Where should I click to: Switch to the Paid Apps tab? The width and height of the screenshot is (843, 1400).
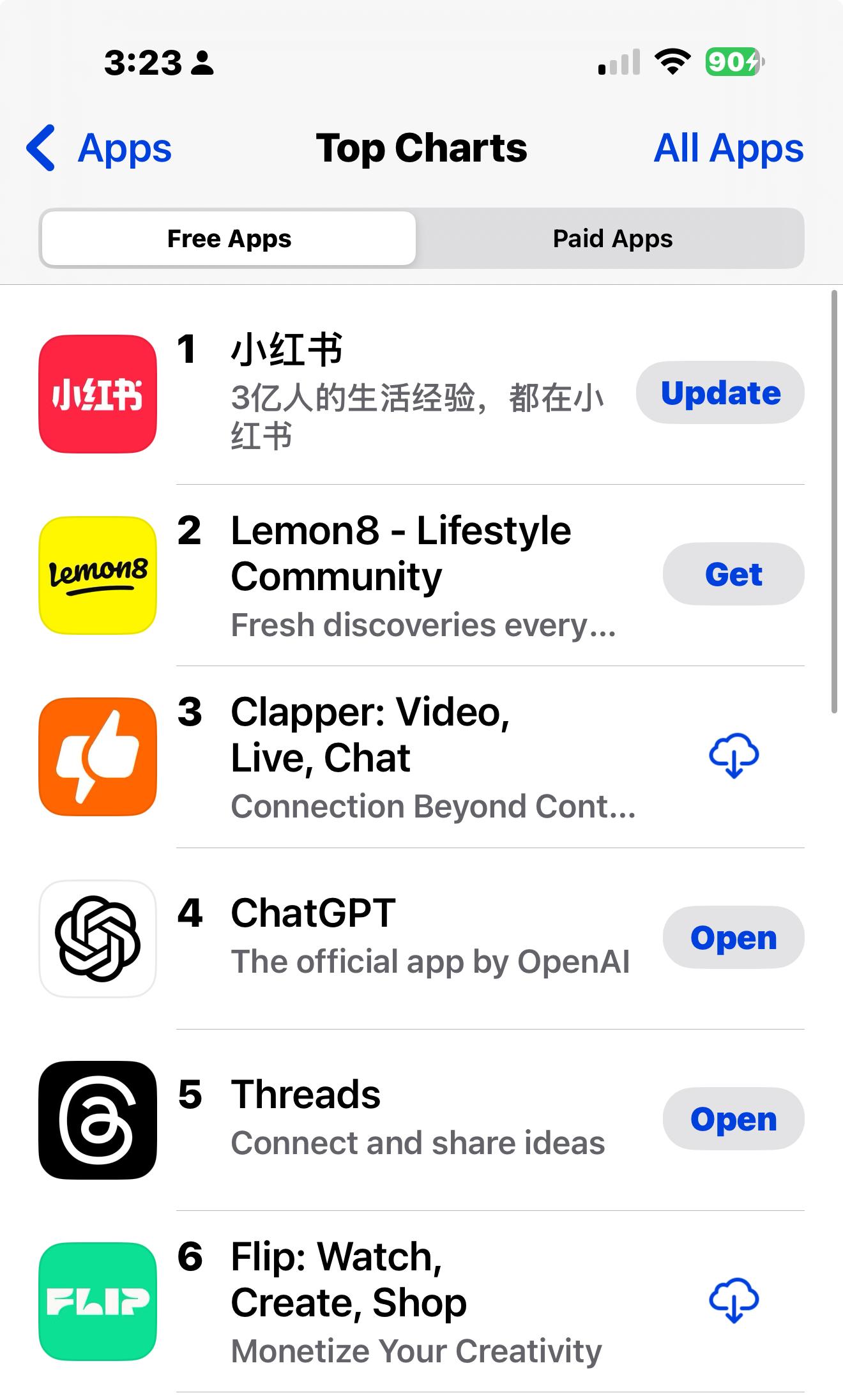612,238
